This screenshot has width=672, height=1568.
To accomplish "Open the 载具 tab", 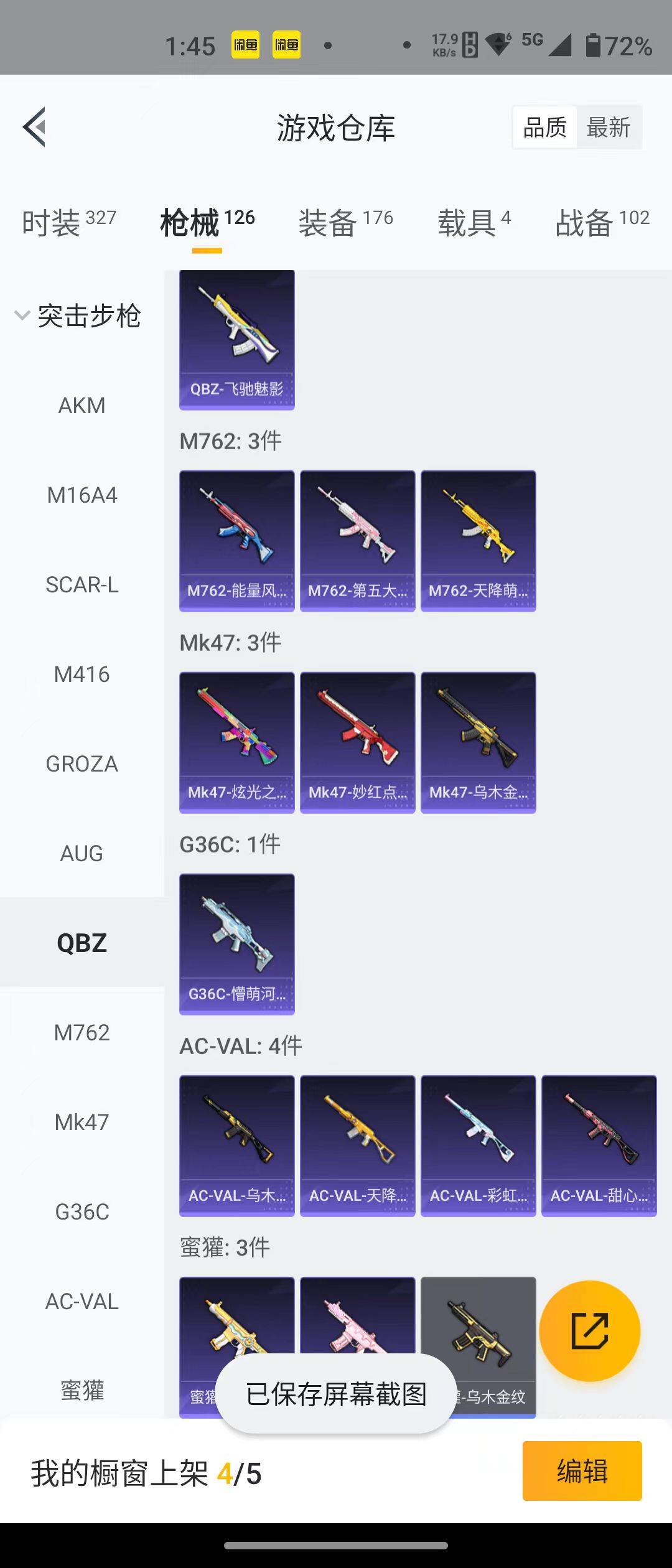I will pos(474,222).
